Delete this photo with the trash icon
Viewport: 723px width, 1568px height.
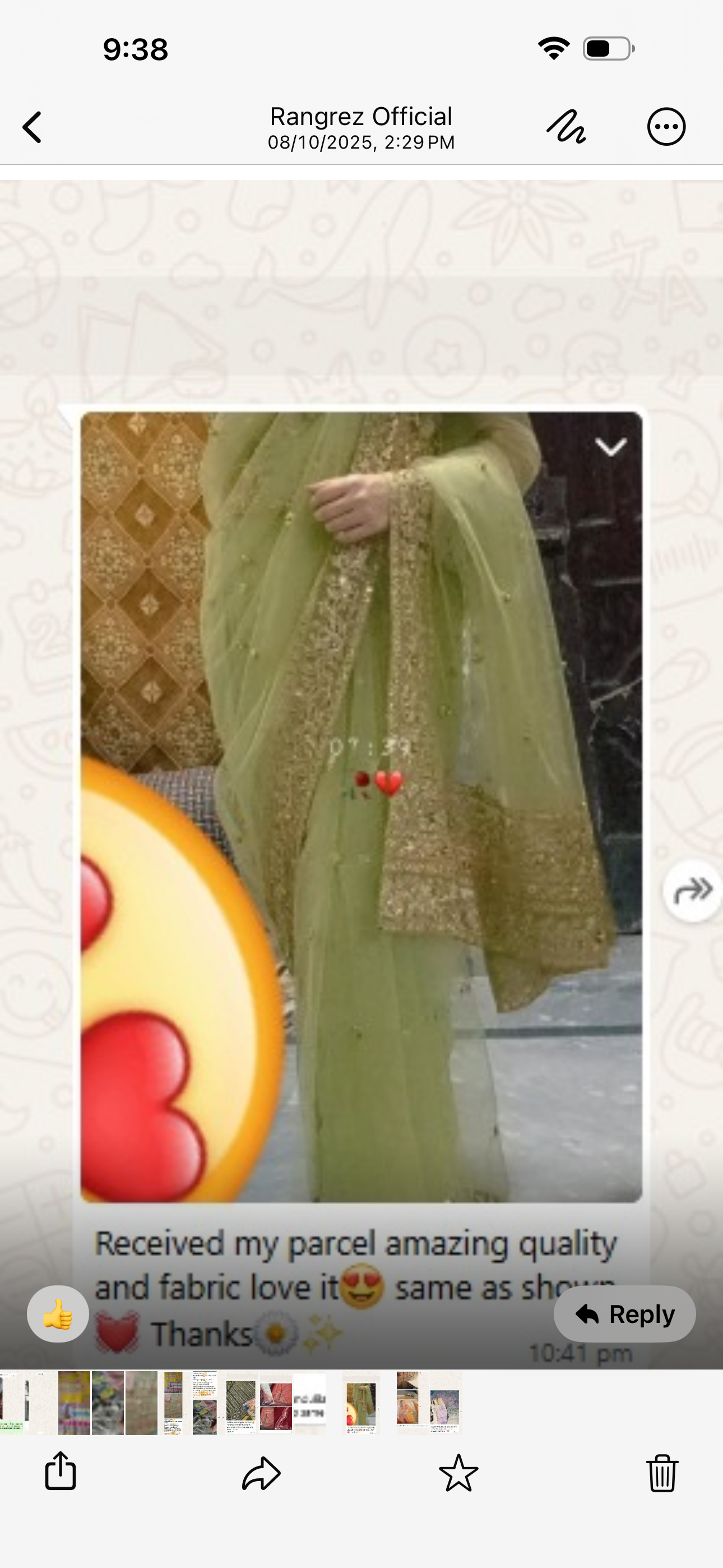click(x=662, y=1473)
